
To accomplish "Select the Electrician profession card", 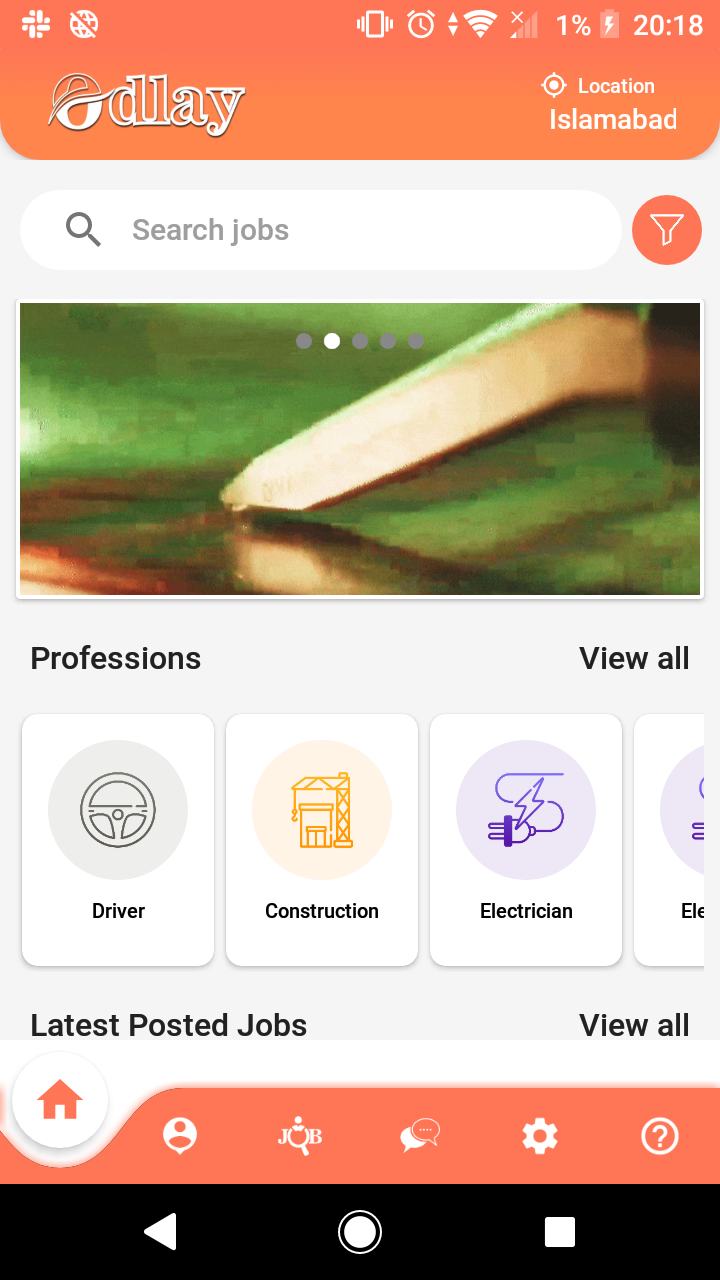I will pyautogui.click(x=526, y=840).
